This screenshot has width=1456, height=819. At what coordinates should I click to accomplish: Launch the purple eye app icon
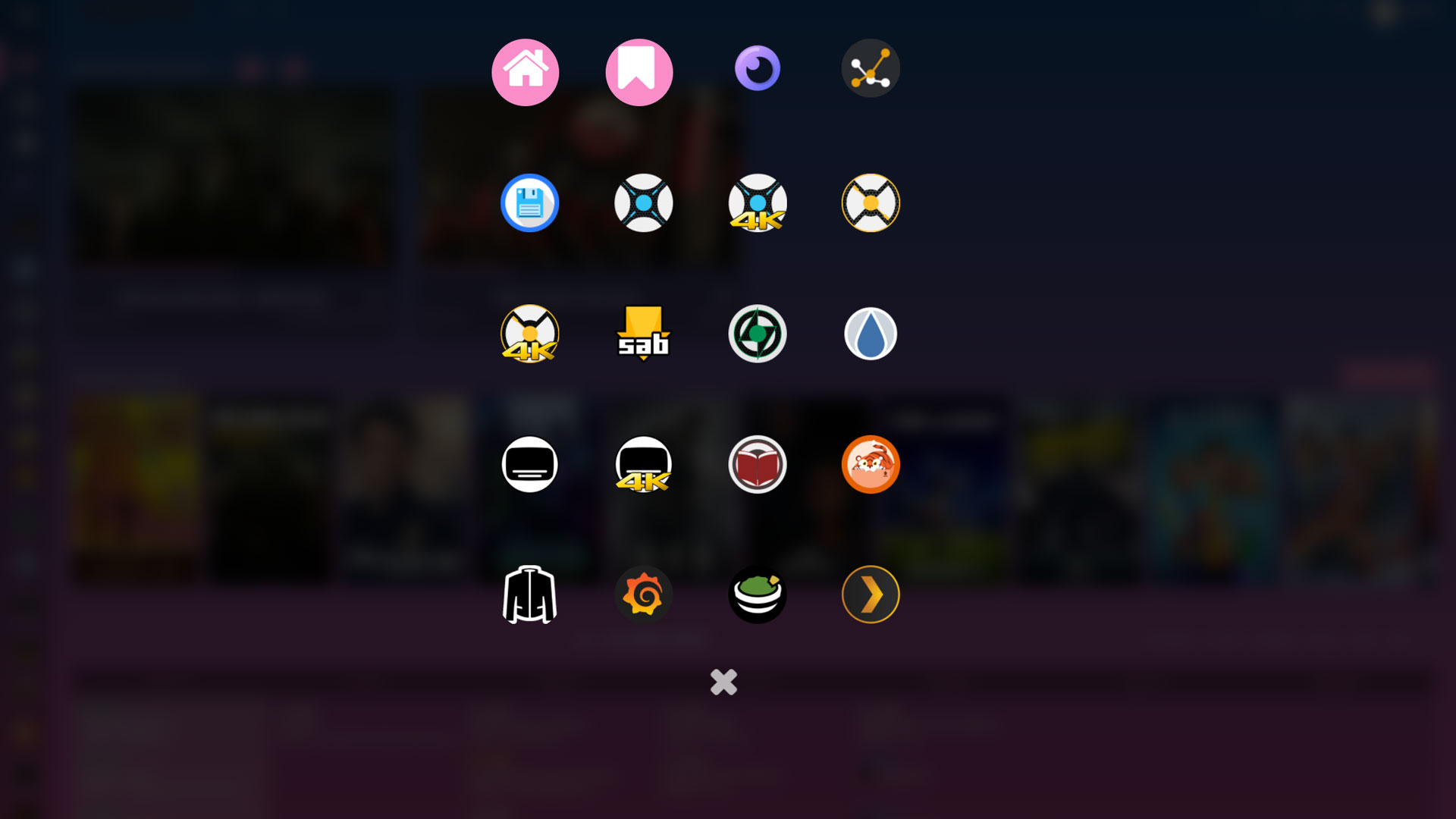pos(757,68)
